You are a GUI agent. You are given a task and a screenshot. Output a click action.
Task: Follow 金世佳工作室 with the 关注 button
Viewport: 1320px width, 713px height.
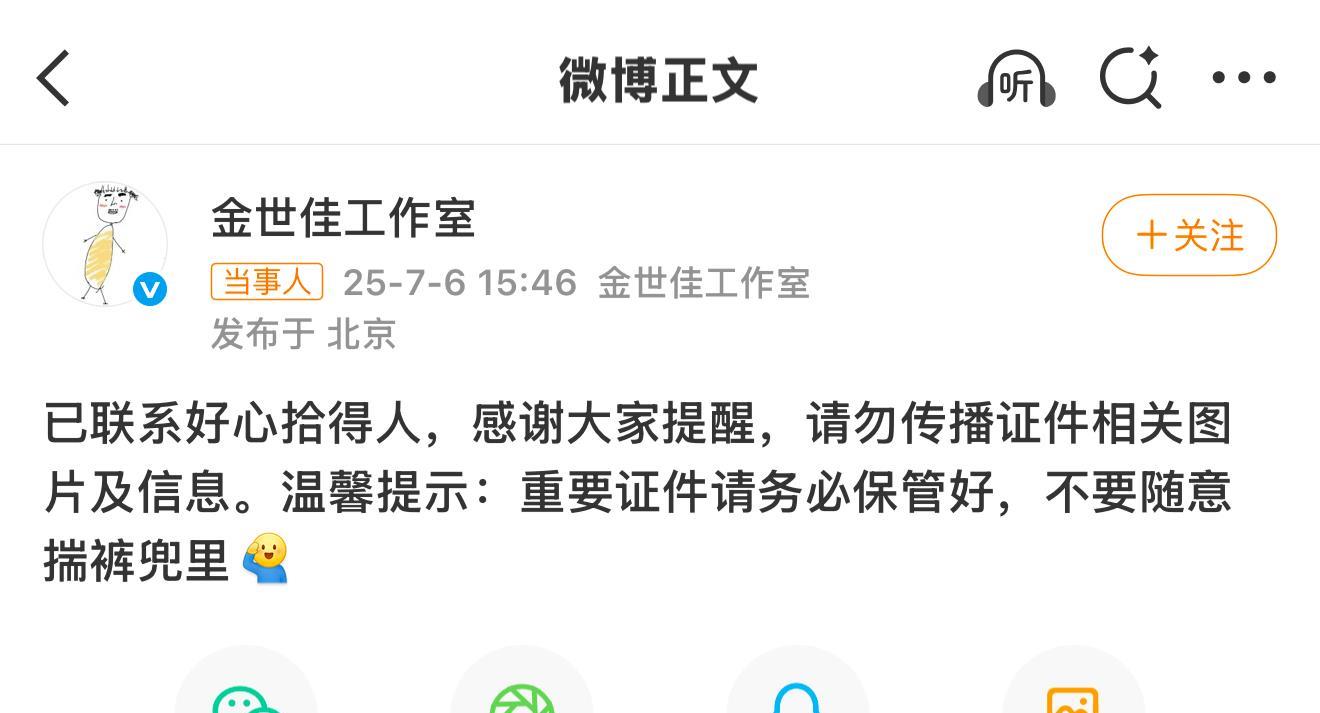1189,235
